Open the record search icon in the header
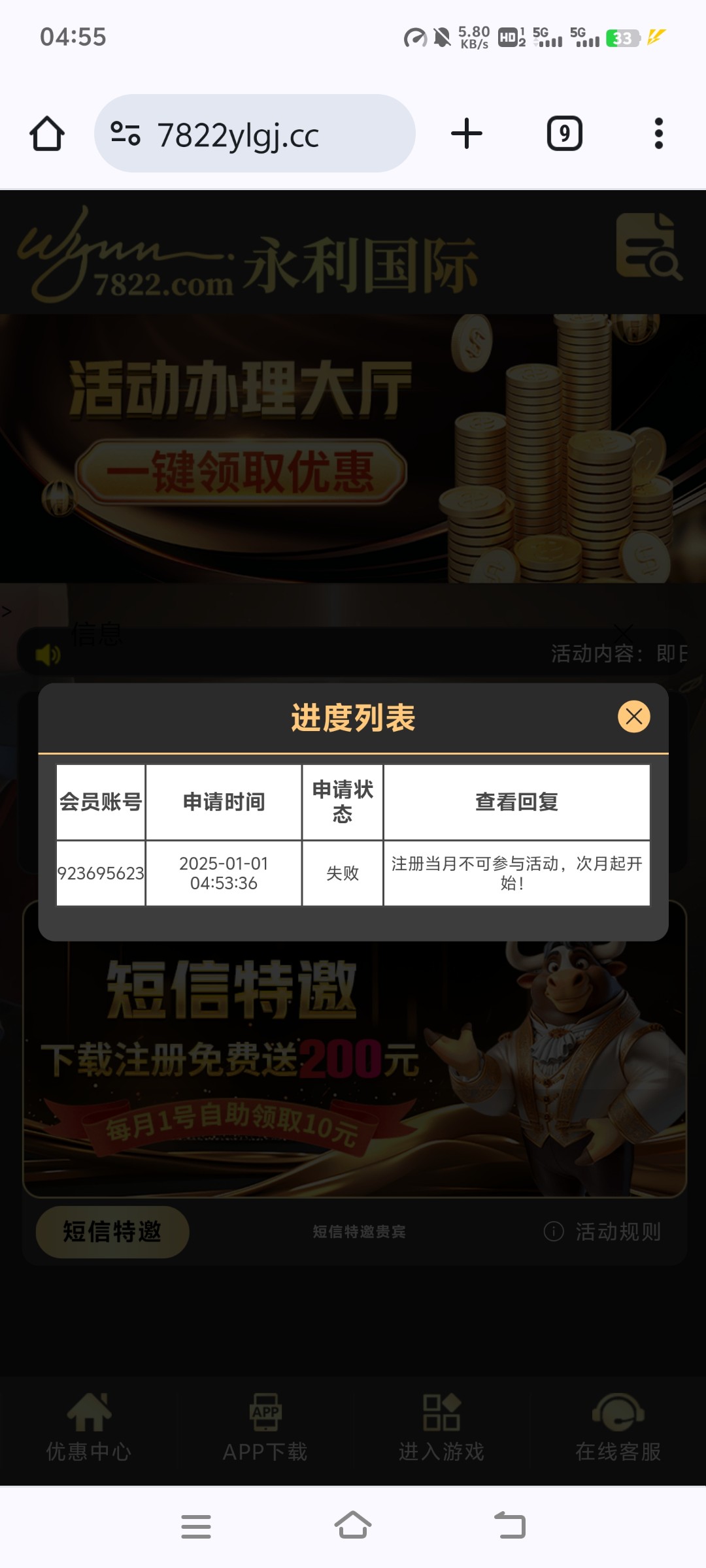 tap(647, 246)
